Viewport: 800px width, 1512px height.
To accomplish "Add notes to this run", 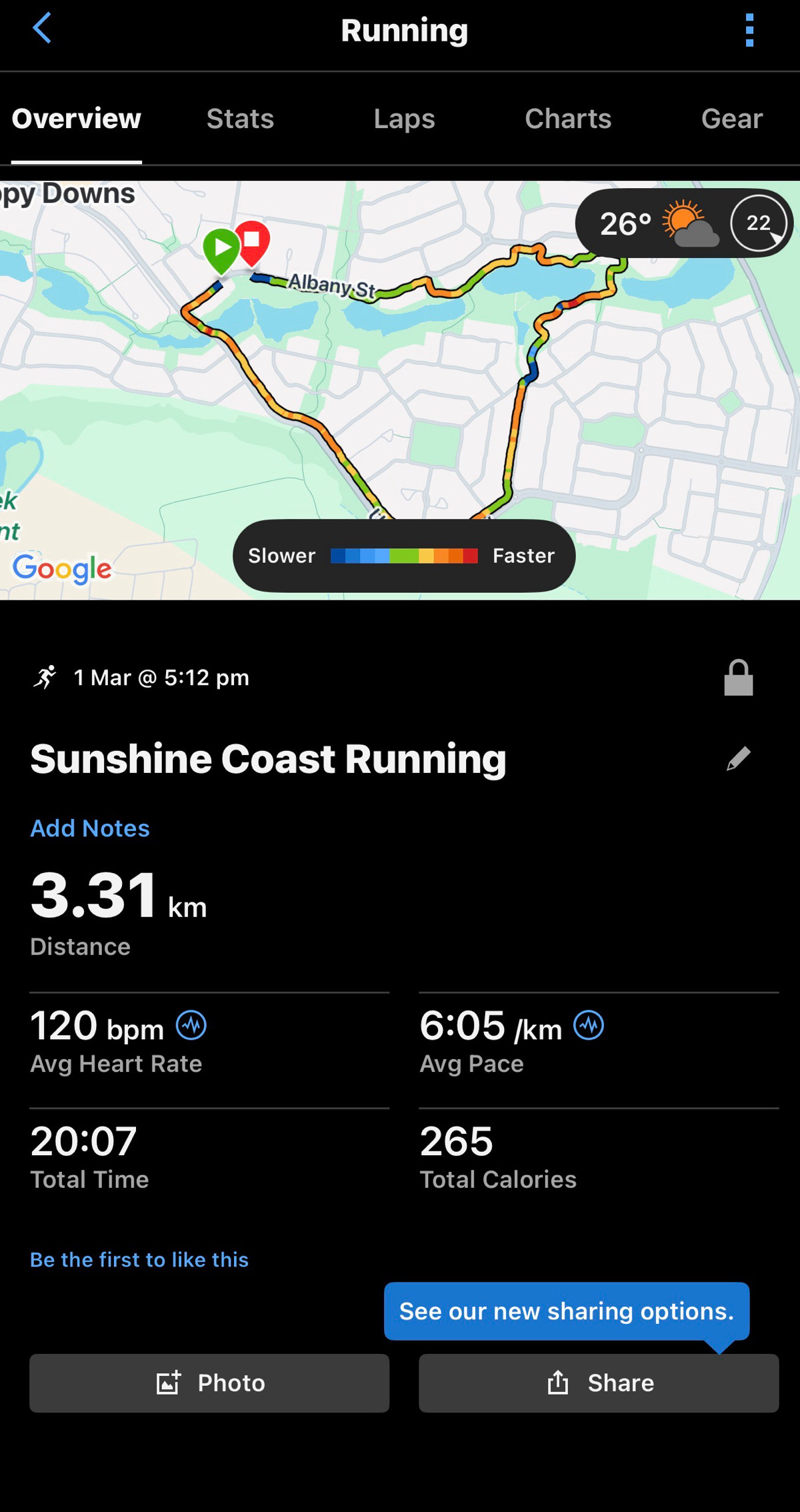I will coord(90,828).
